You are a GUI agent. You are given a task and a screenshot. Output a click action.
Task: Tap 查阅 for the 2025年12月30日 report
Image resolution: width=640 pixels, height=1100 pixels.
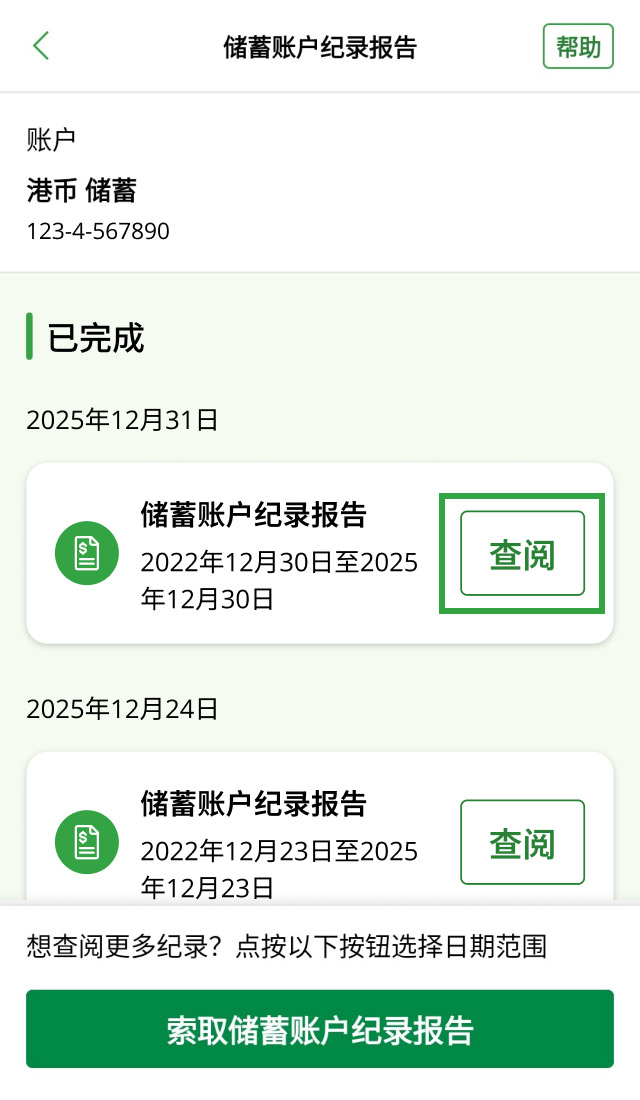click(522, 554)
